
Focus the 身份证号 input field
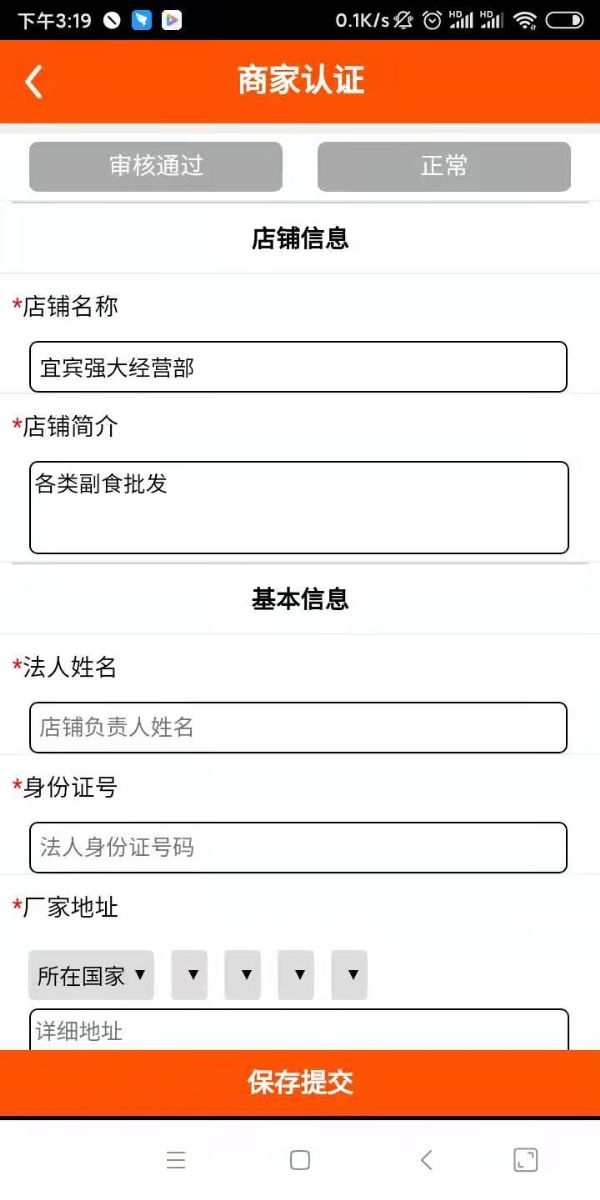click(x=298, y=847)
